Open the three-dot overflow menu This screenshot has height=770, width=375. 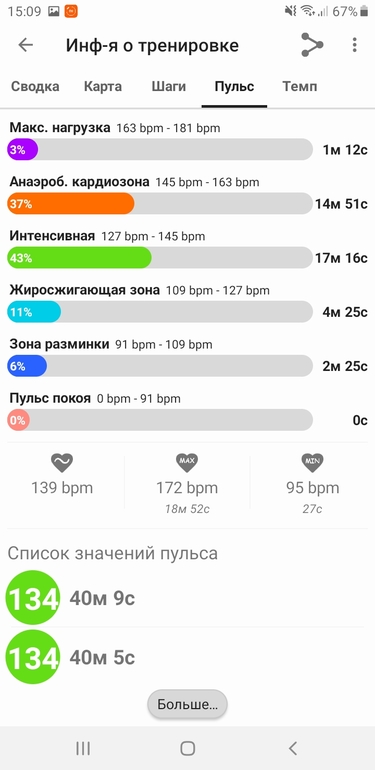pos(354,45)
